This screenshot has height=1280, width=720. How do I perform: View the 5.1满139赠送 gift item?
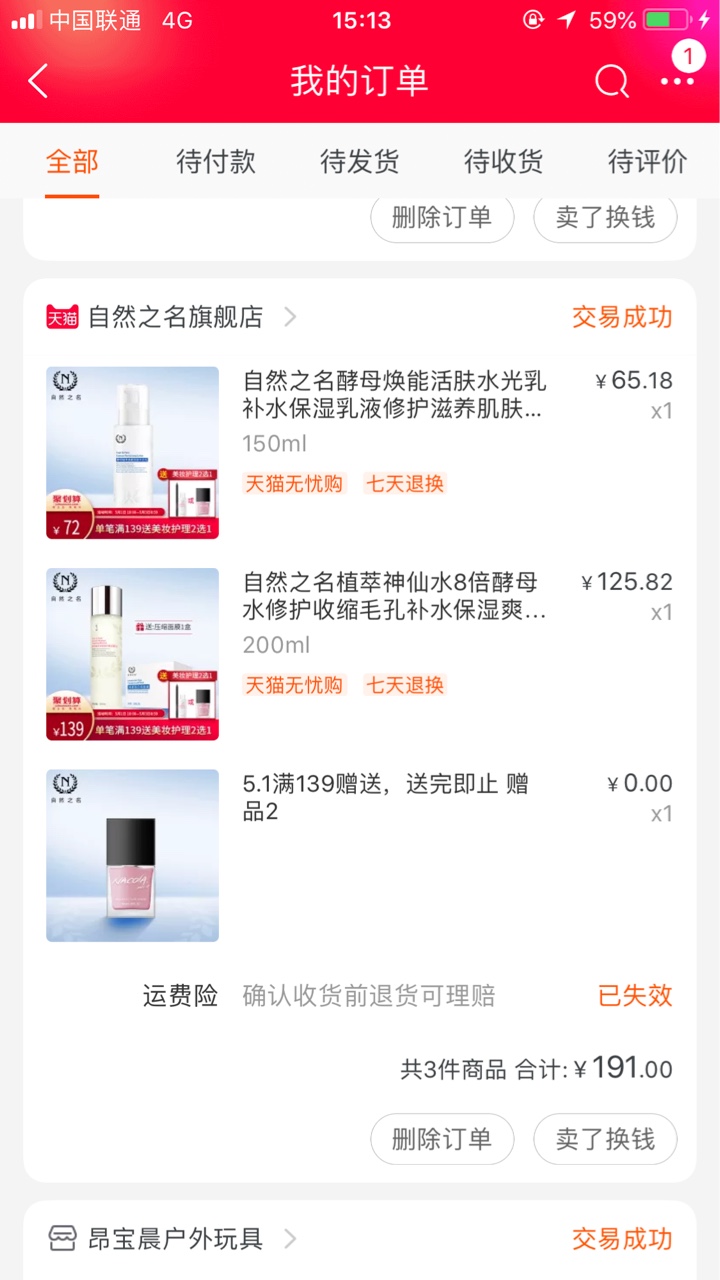coord(360,855)
